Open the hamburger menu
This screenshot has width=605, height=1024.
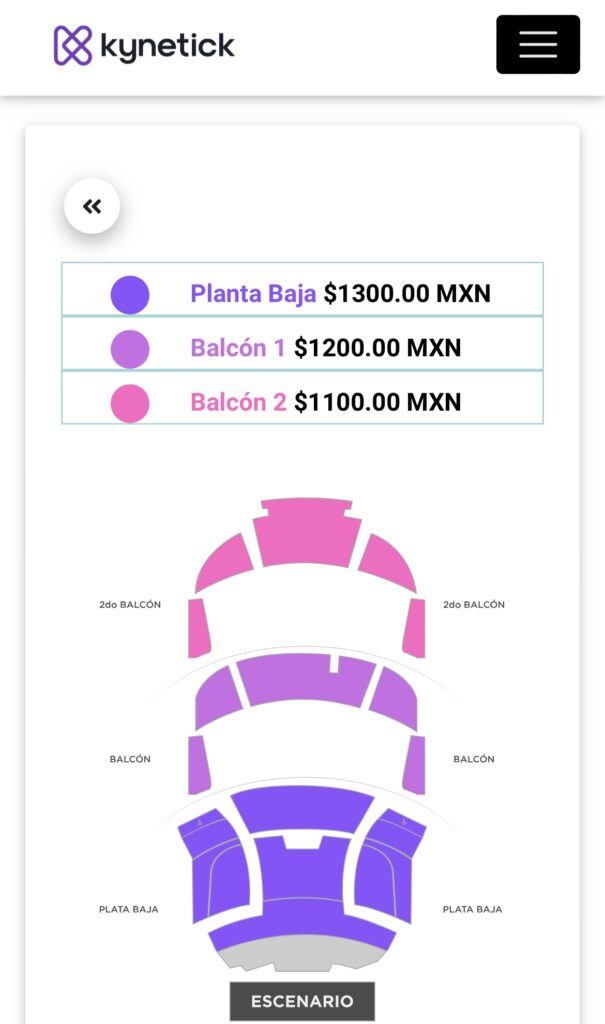click(538, 44)
